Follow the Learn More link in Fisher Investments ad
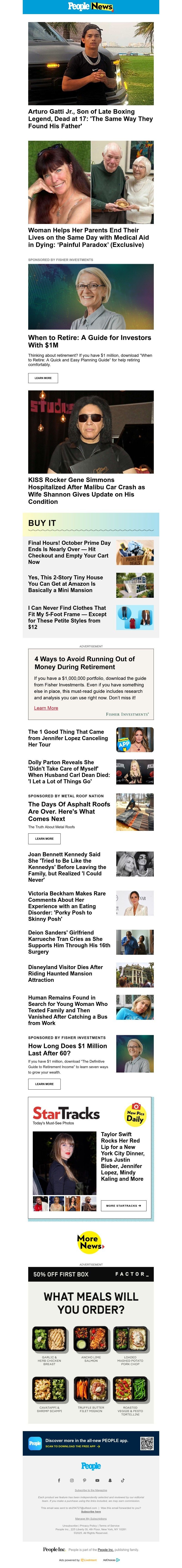182x1568 pixels. coord(46,708)
